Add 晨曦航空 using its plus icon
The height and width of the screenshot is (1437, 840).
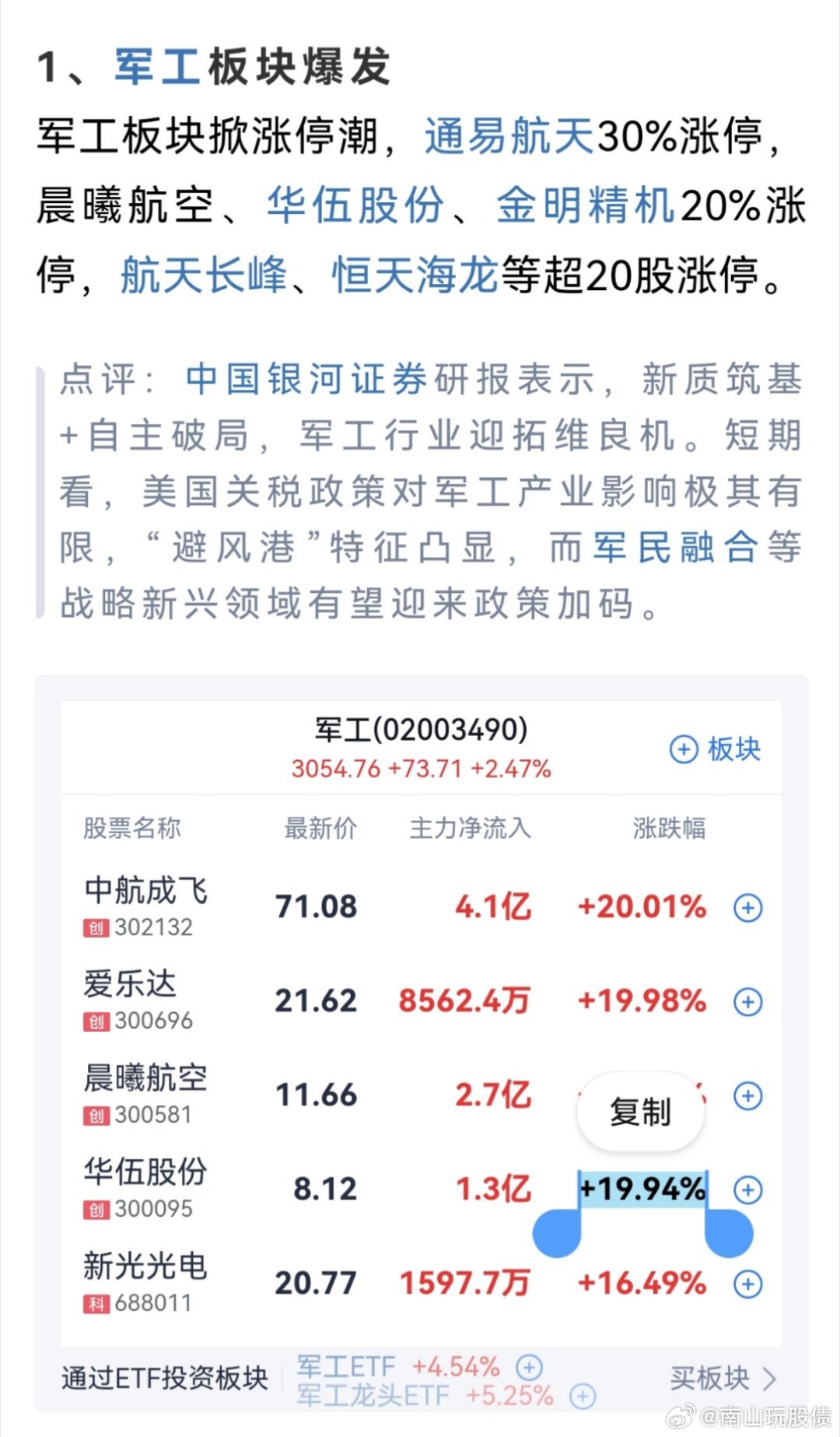pyautogui.click(x=747, y=1095)
